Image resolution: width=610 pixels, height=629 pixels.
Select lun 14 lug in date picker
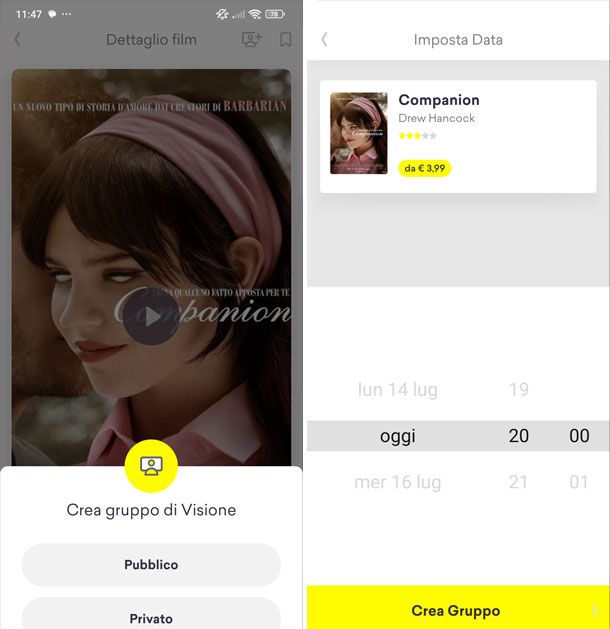(397, 390)
